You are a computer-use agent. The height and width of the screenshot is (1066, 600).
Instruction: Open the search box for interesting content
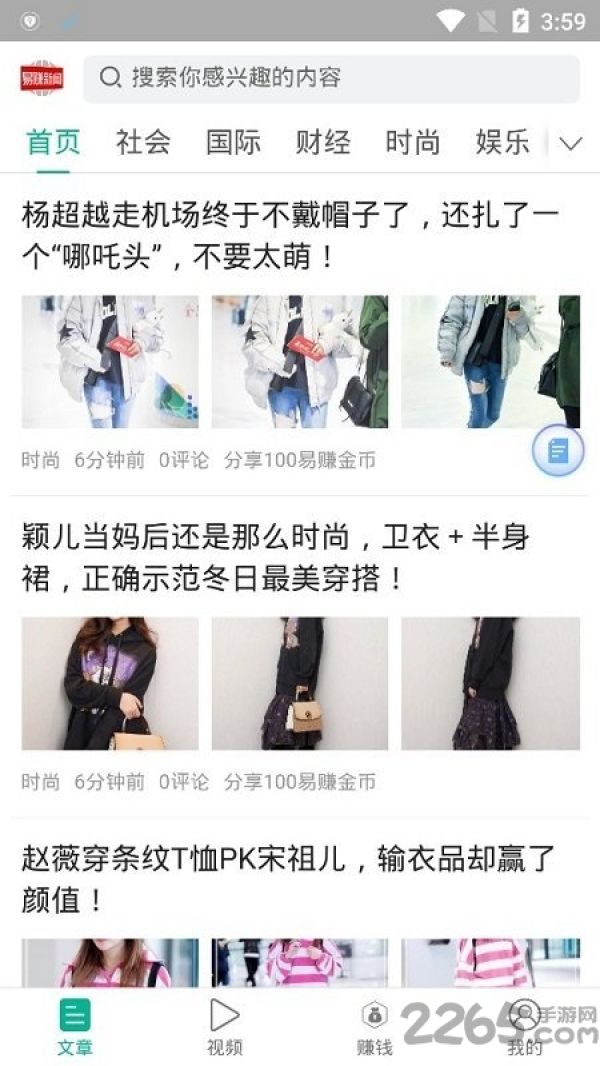pos(331,78)
